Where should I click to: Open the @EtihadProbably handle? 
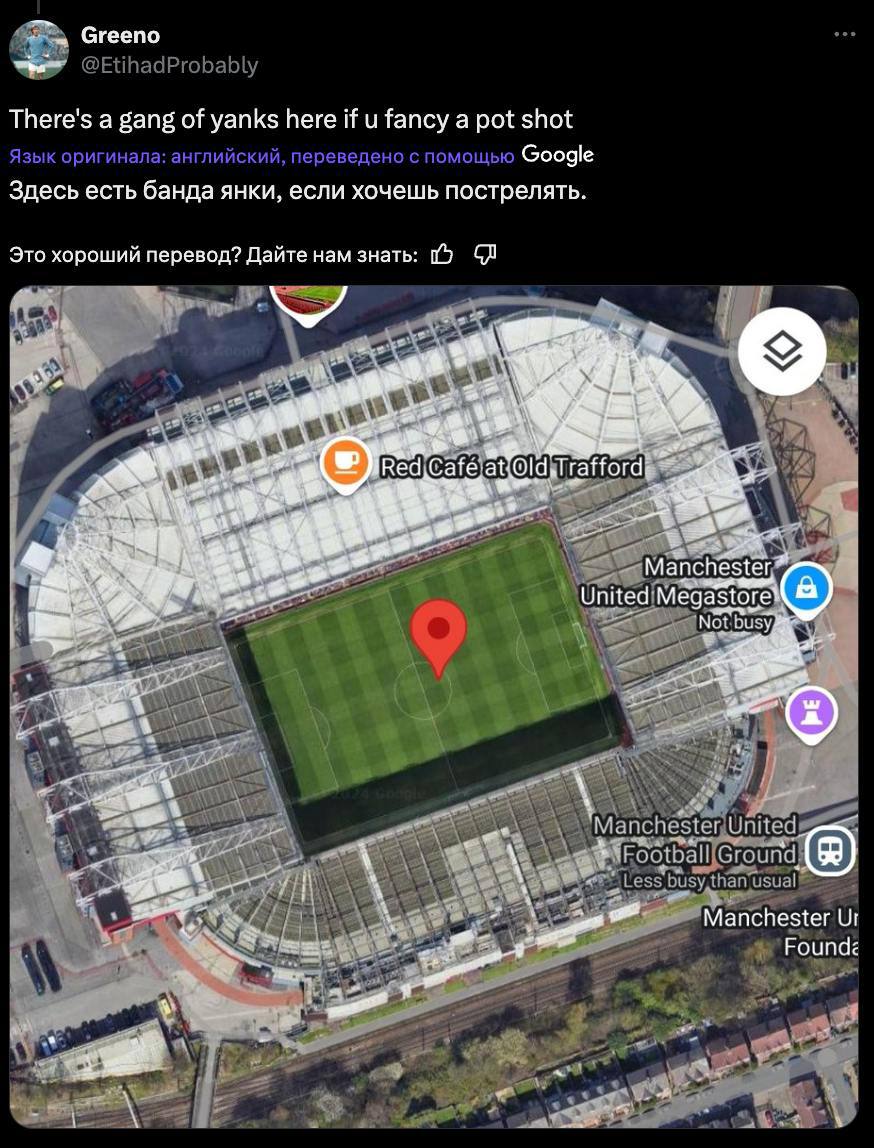click(169, 65)
